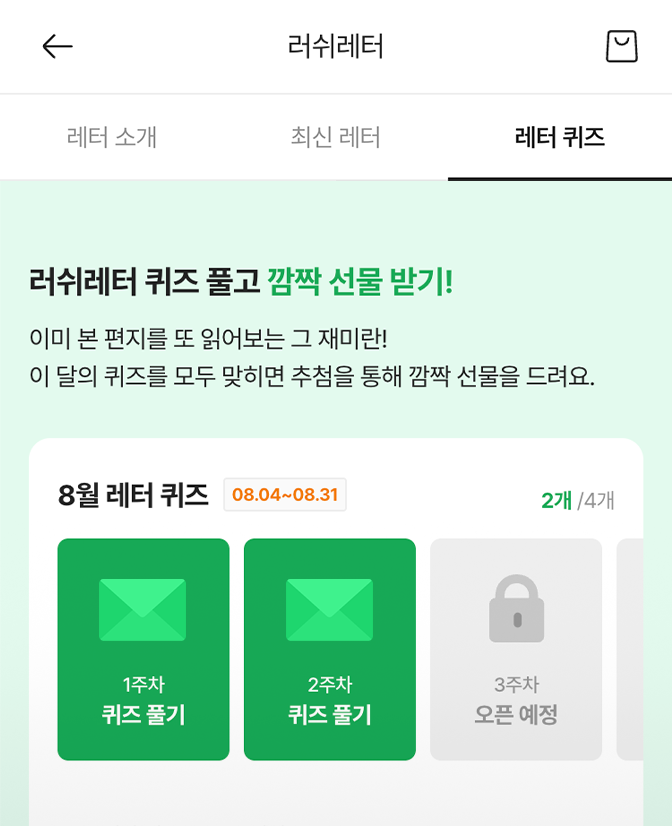Viewport: 672px width, 826px height.
Task: Switch to the 레터 소개 tab
Action: [112, 137]
